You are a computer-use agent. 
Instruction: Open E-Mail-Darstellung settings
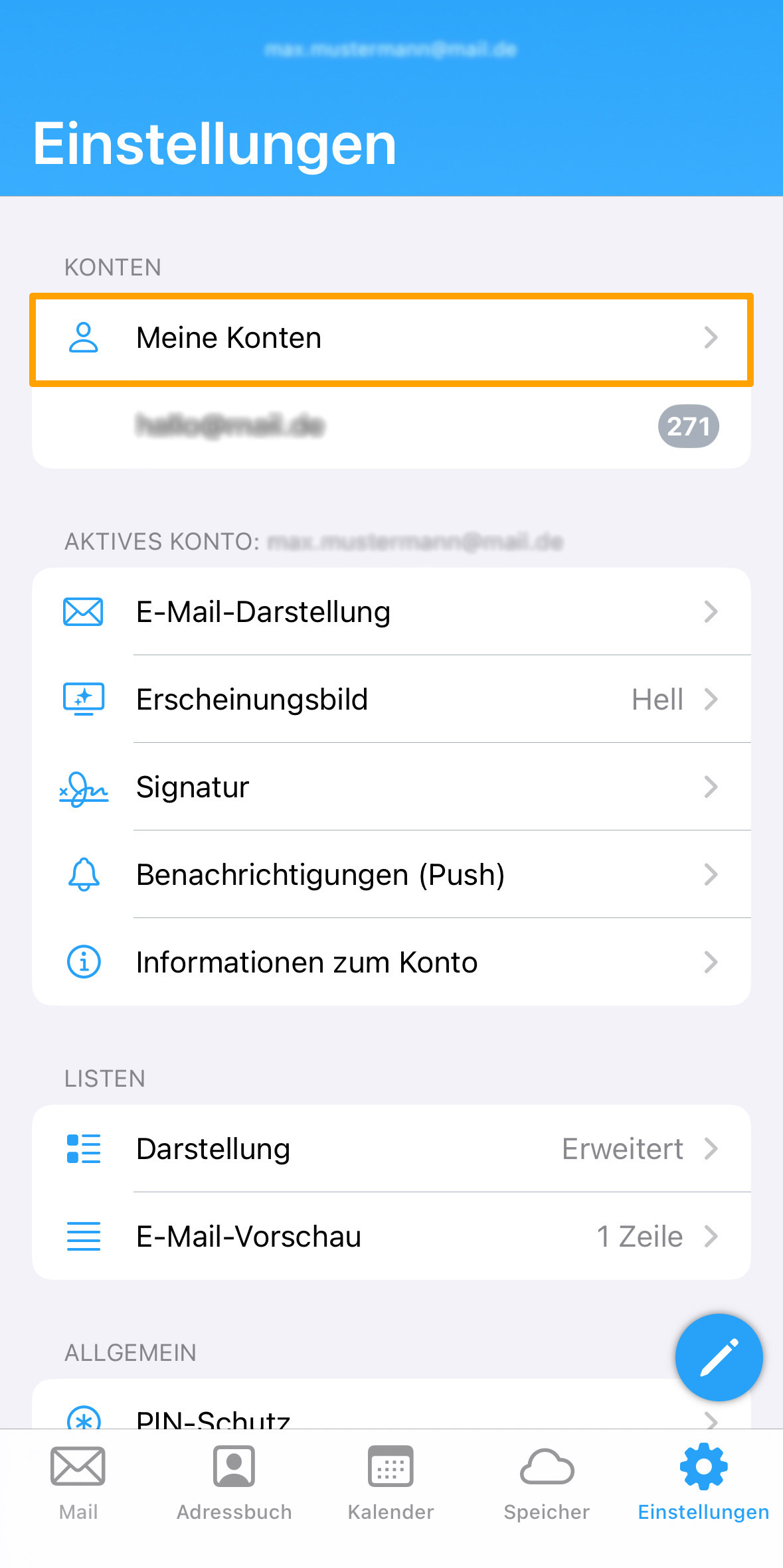click(x=391, y=611)
